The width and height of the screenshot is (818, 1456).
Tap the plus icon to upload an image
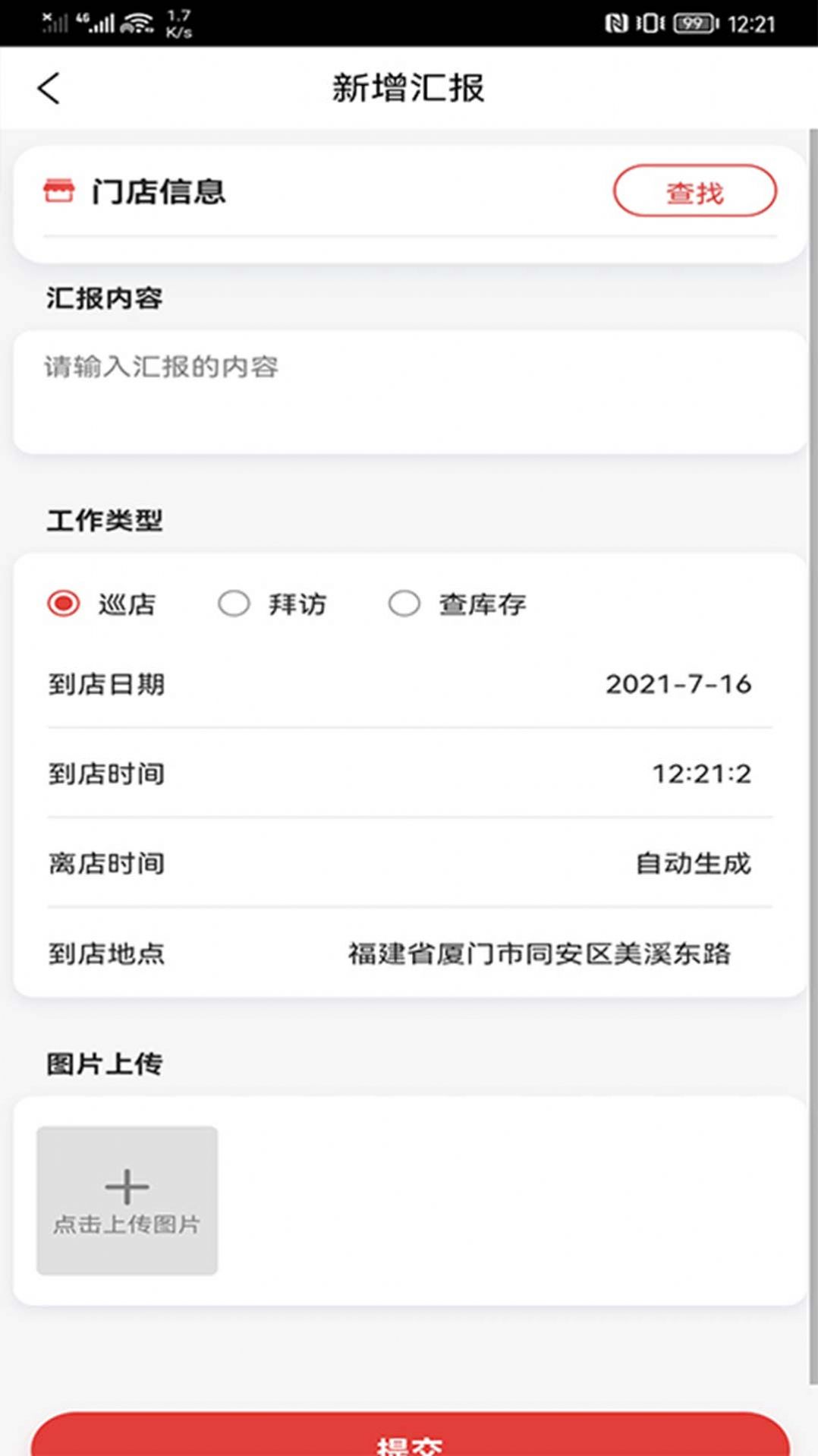[127, 1187]
